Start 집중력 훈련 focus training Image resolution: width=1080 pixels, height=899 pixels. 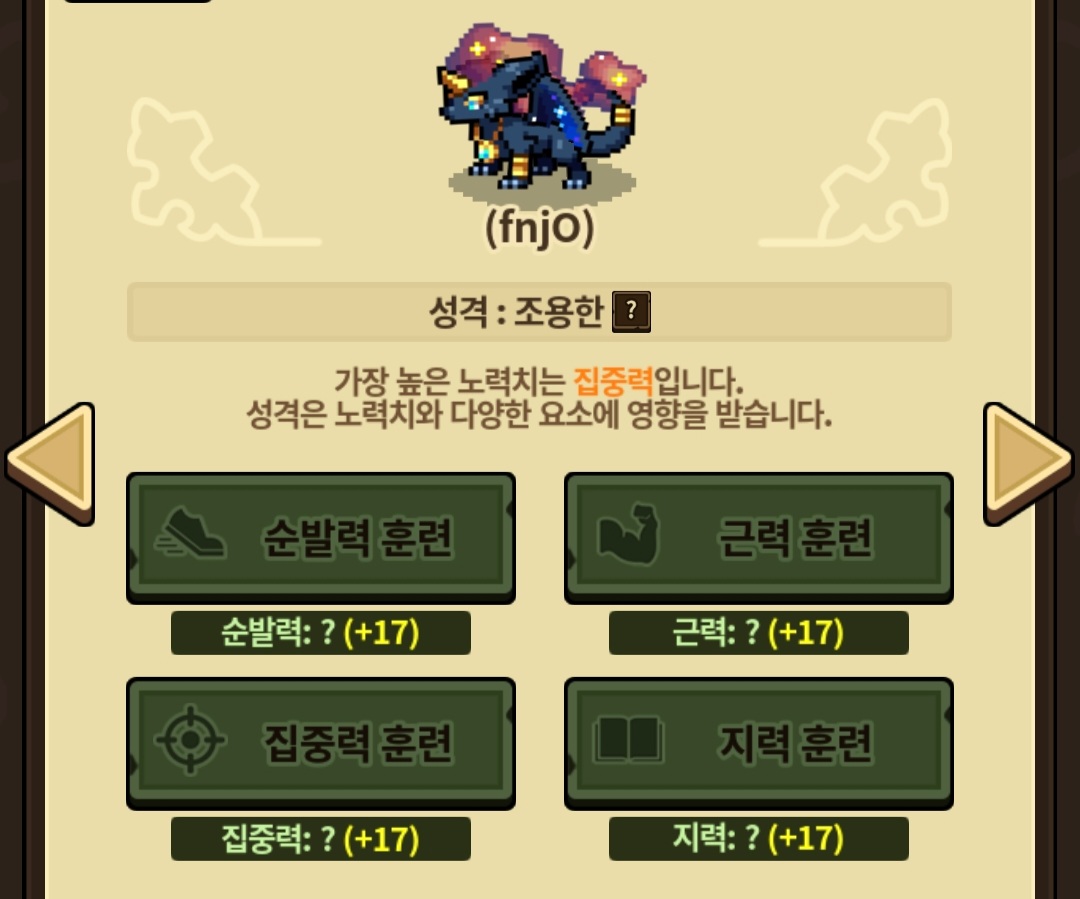click(x=321, y=743)
